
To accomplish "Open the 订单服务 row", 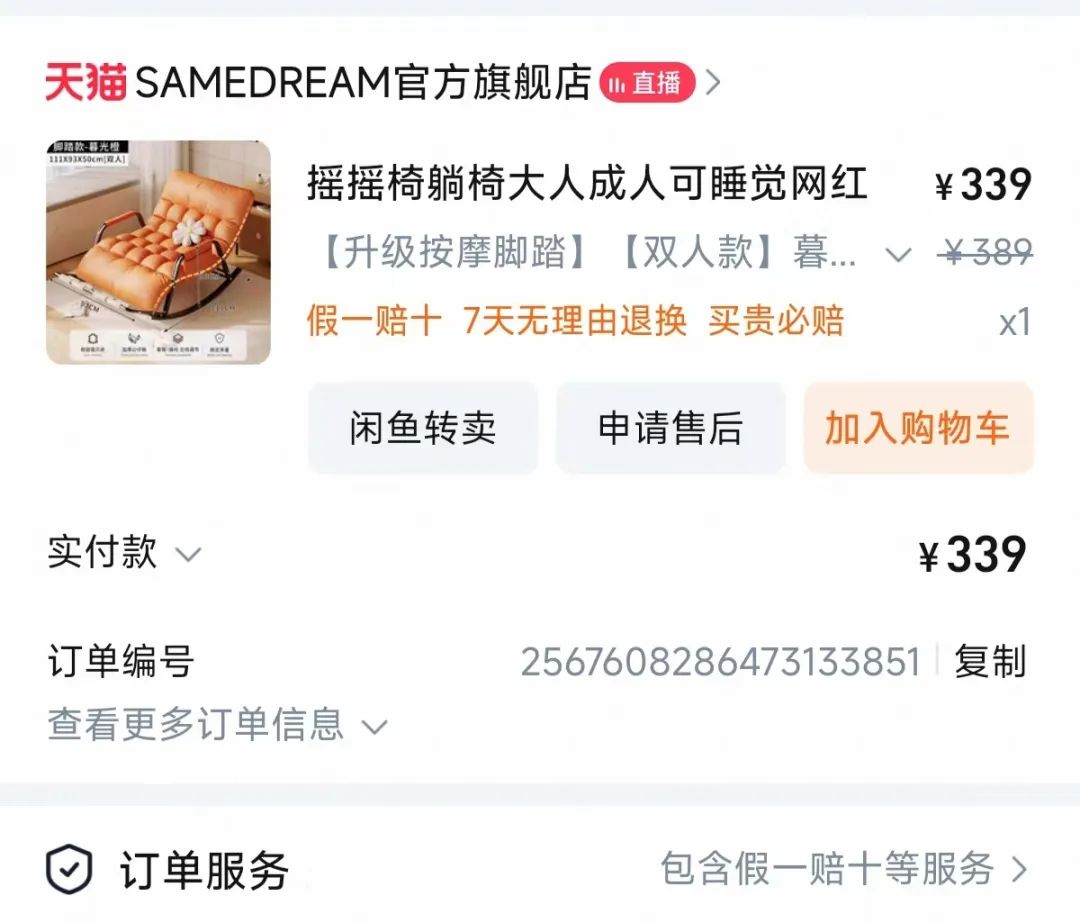I will pos(540,869).
